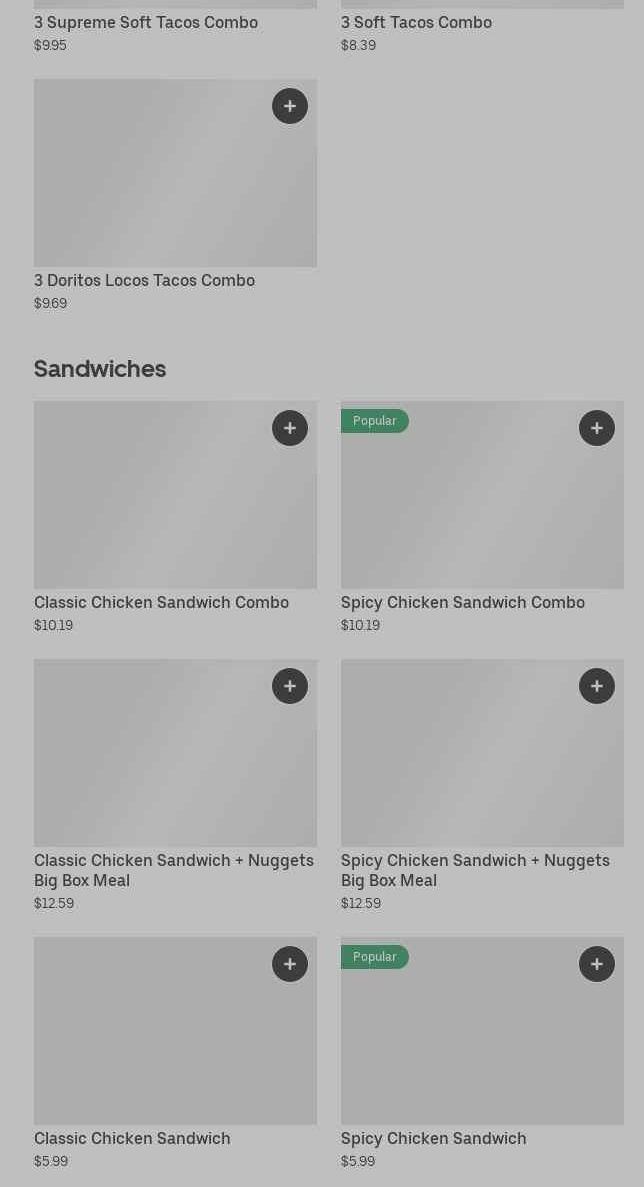Open Spicy Chicken Sandwich Combo item
The image size is (644, 1187).
pos(462,603)
